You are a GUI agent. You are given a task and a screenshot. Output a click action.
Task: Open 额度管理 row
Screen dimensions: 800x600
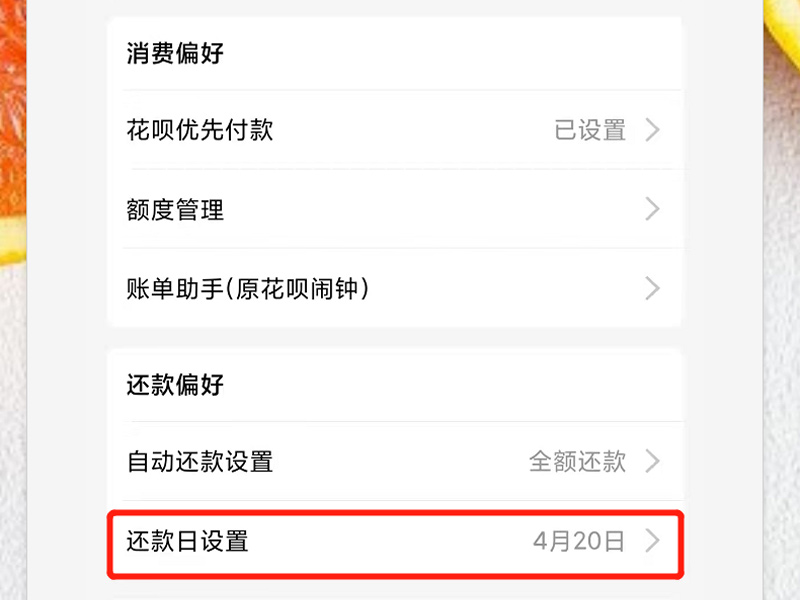click(x=394, y=210)
